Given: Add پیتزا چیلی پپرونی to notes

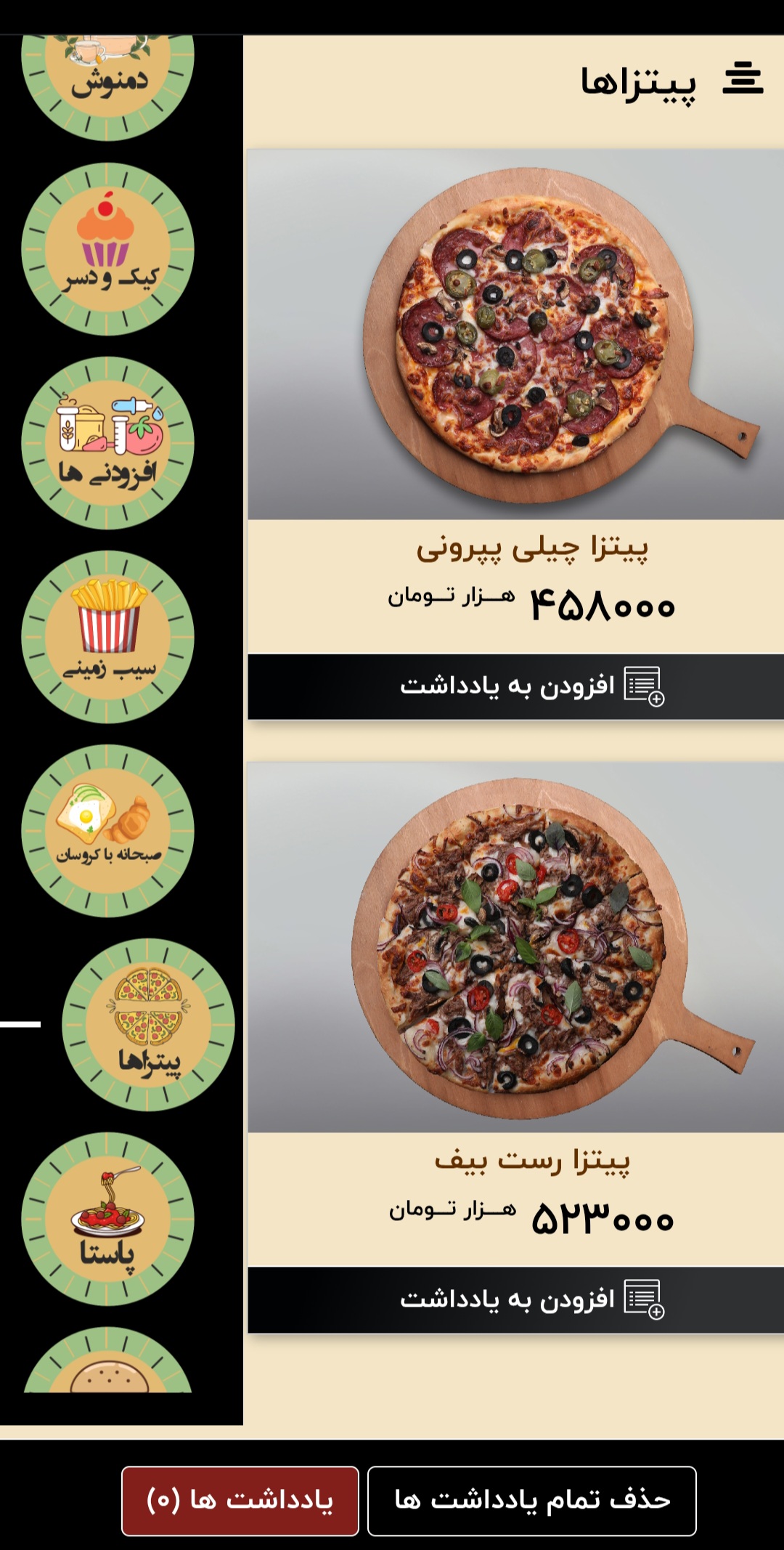Looking at the screenshot, I should (515, 686).
